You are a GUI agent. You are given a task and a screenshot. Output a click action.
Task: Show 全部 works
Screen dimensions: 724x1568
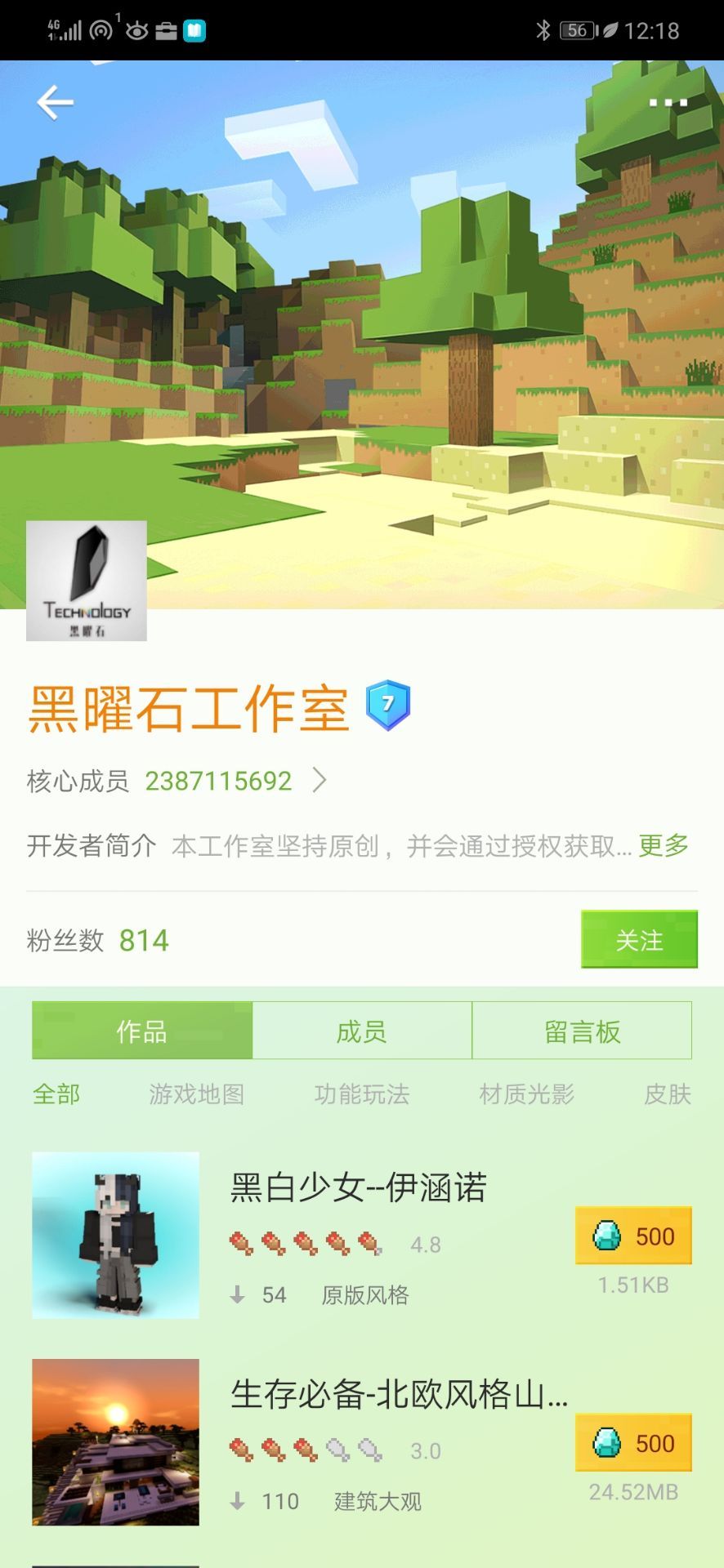[x=56, y=1094]
